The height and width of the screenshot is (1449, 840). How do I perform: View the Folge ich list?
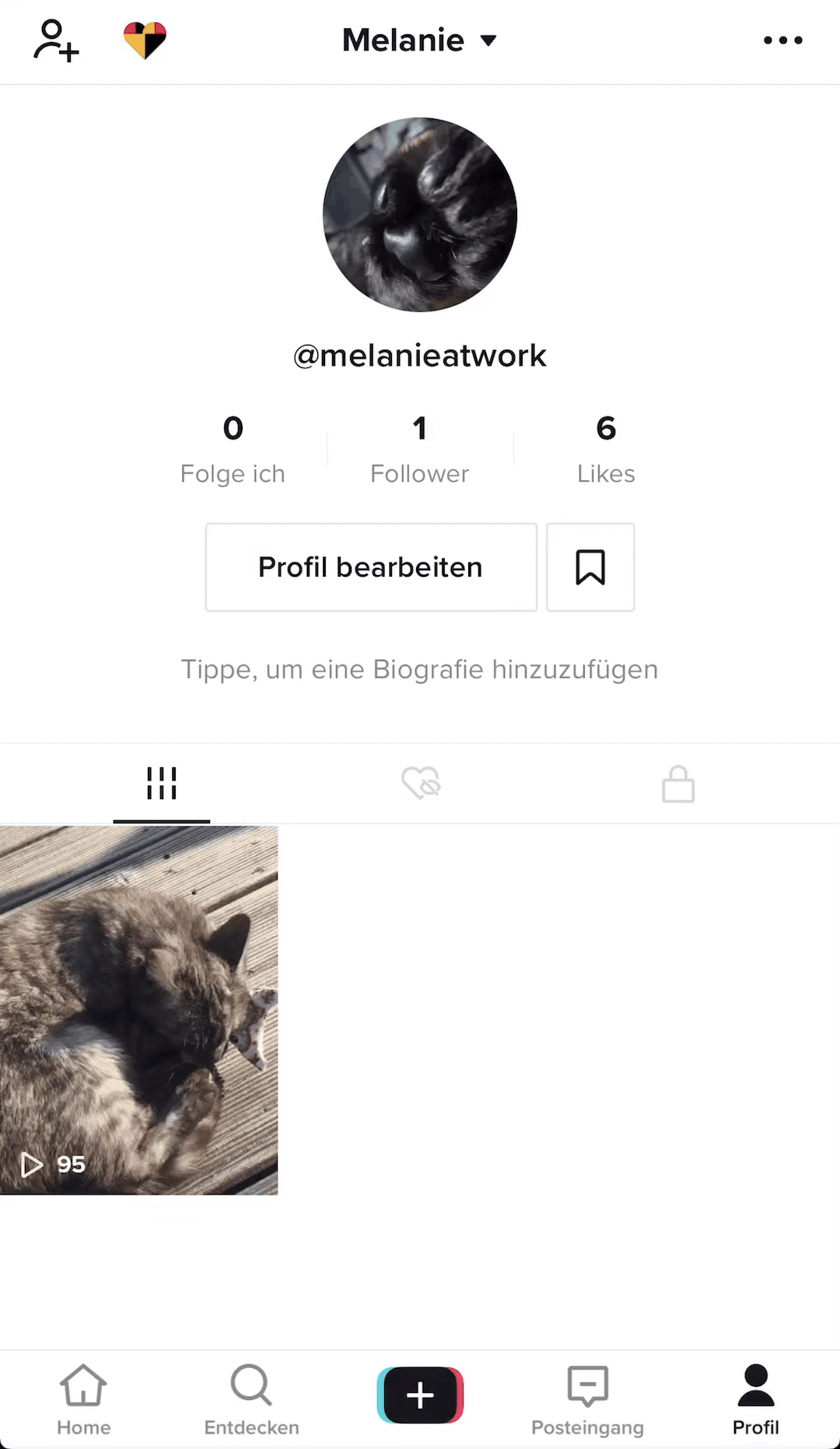pyautogui.click(x=233, y=449)
